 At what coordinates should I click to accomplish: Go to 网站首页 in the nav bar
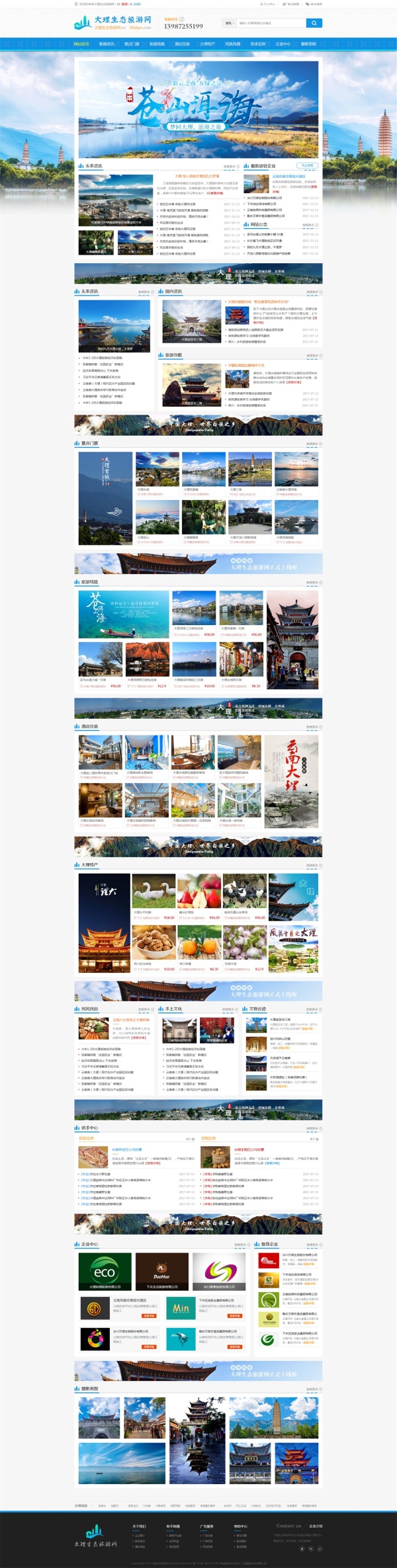81,44
